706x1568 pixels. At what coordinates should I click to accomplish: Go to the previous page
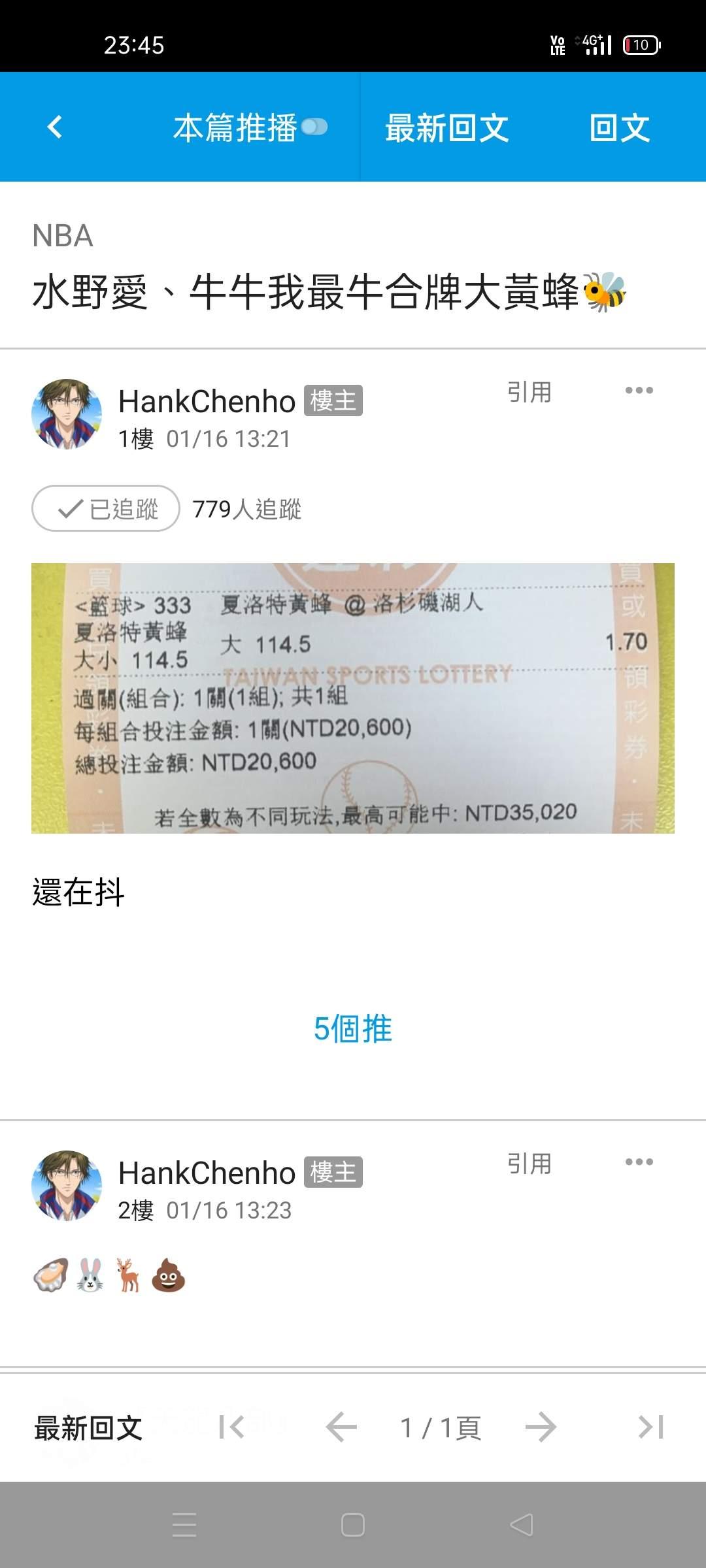tap(341, 1428)
